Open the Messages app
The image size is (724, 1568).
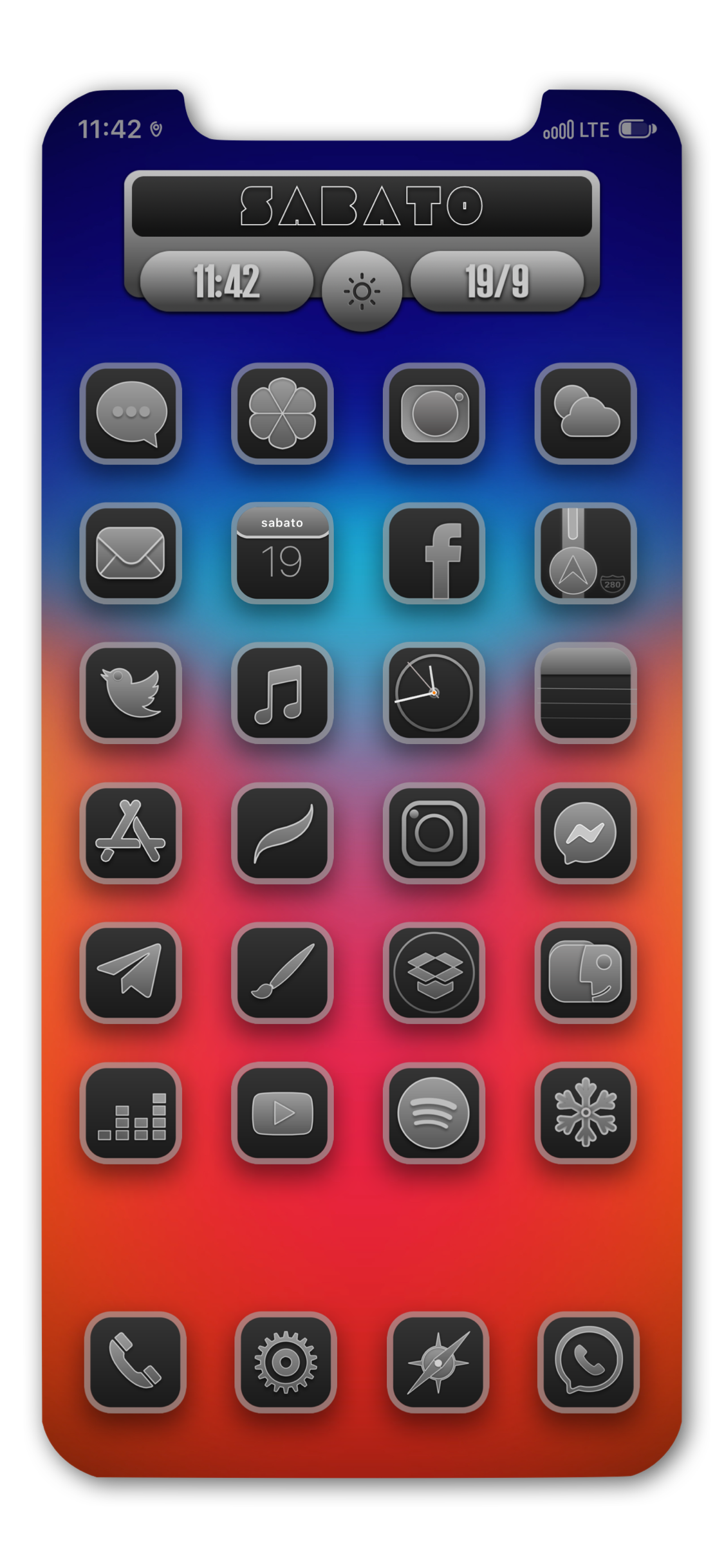click(x=131, y=413)
